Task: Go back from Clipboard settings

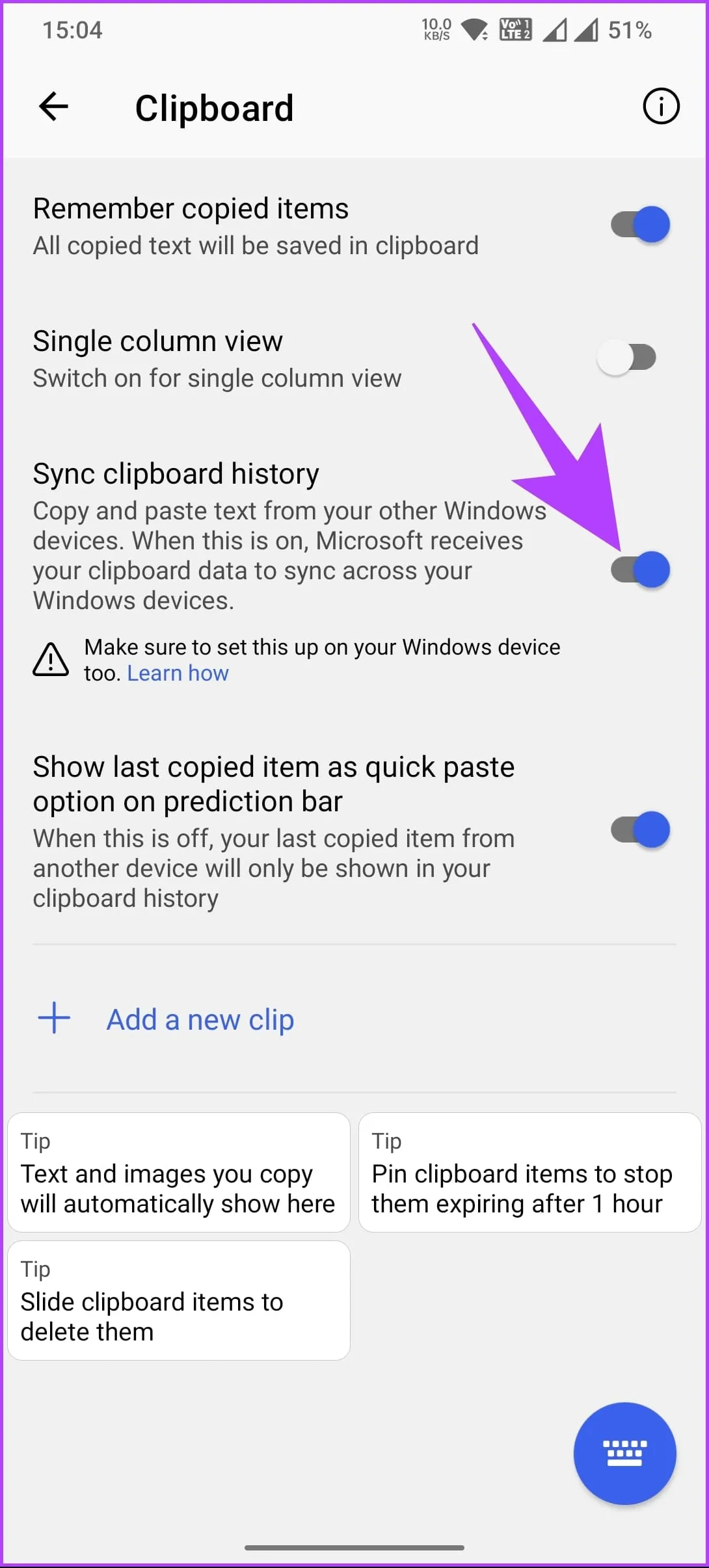Action: pos(53,107)
